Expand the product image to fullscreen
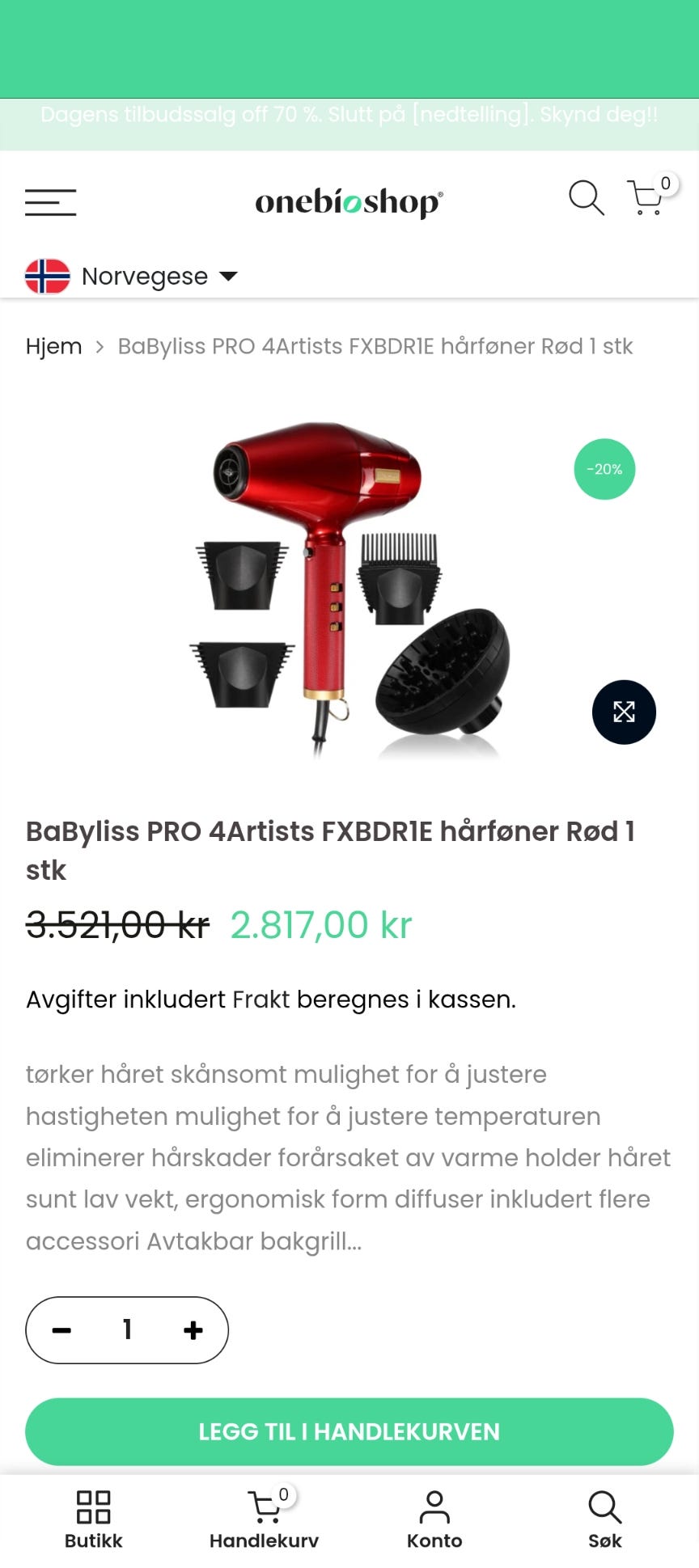699x1568 pixels. [624, 712]
